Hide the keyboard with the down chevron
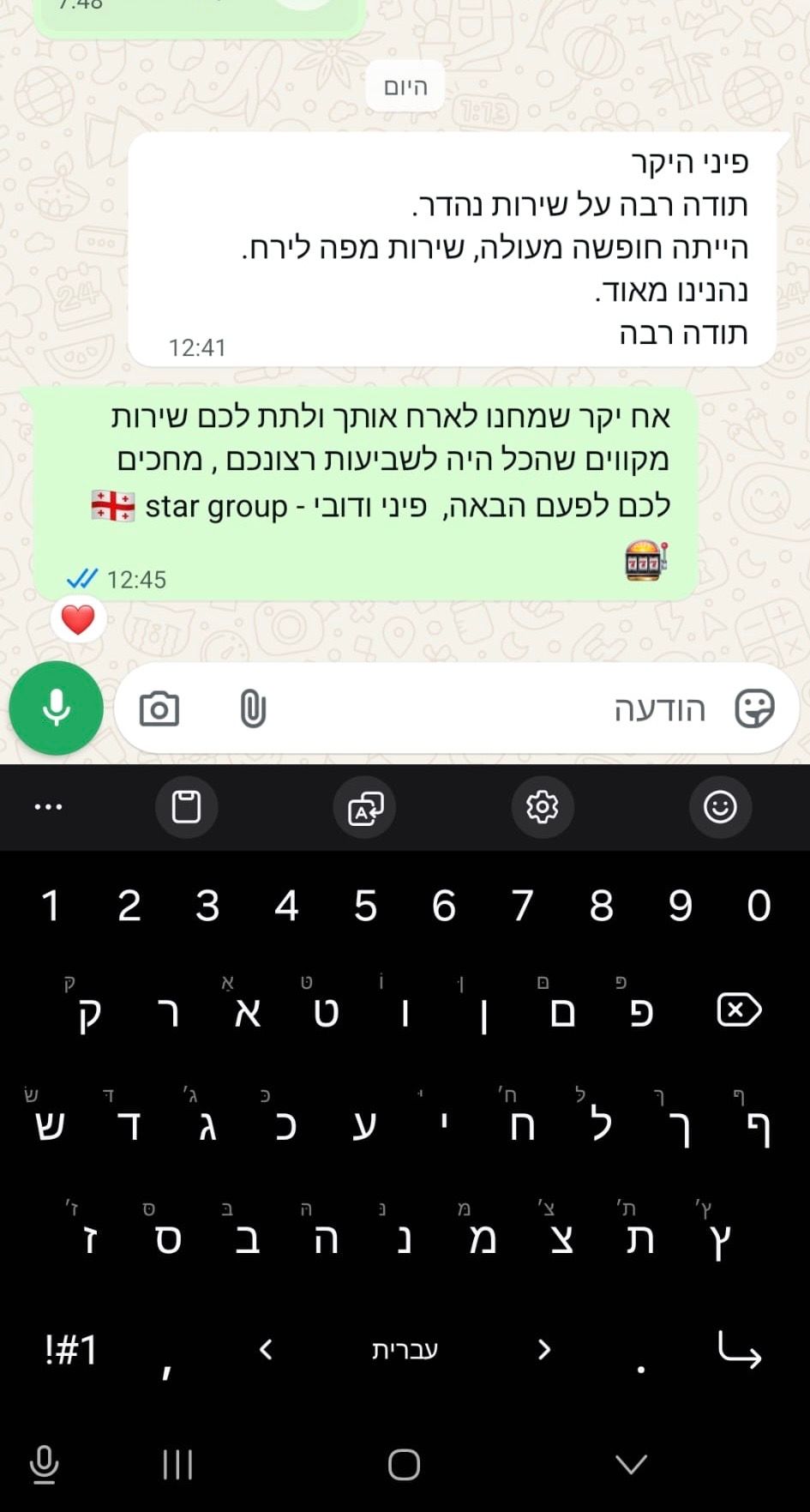The width and height of the screenshot is (810, 1512). 632,1464
